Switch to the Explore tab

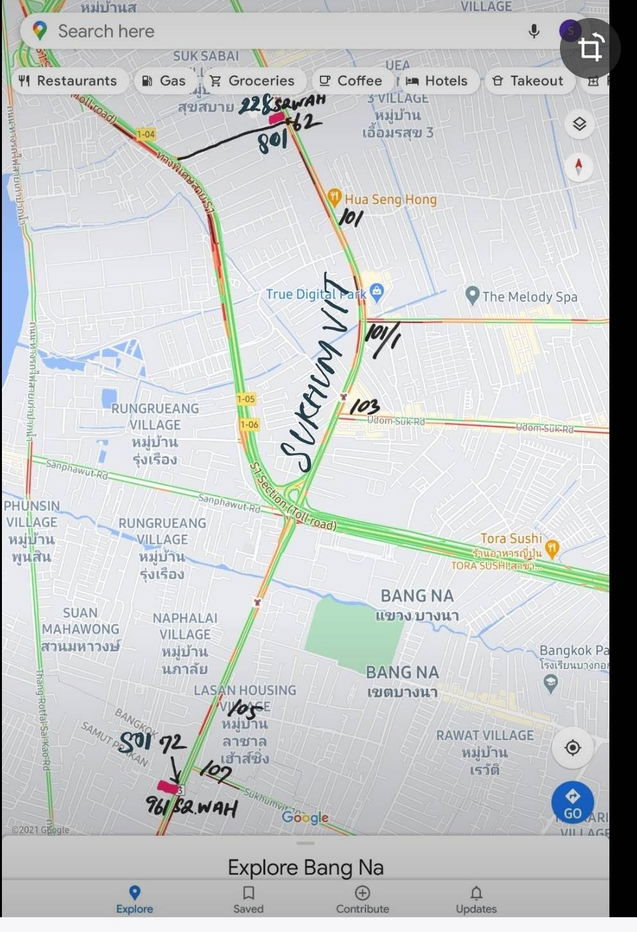tap(134, 899)
